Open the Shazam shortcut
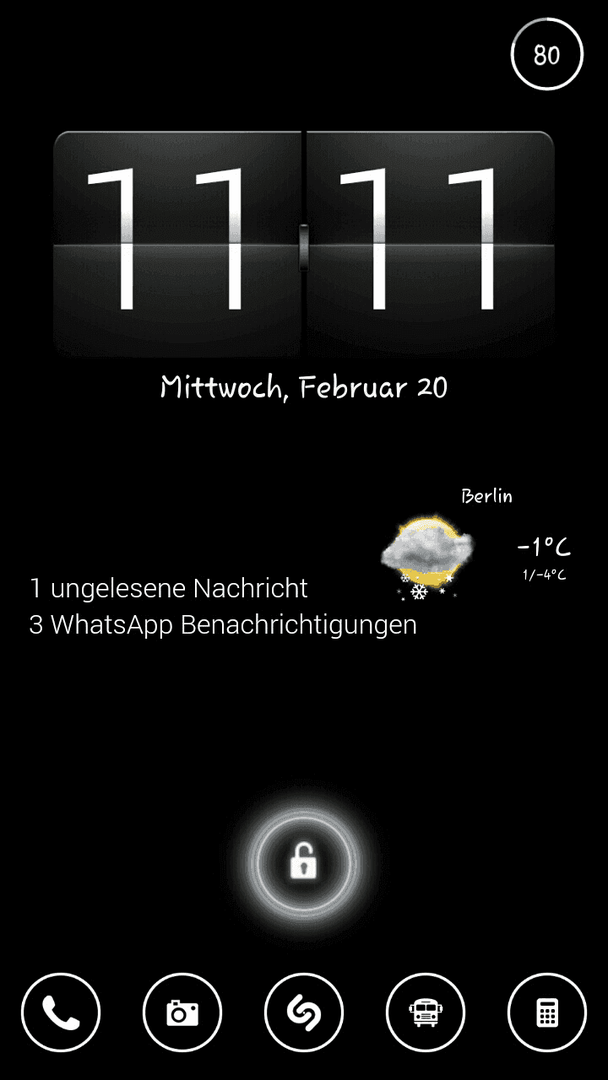 tap(304, 1012)
